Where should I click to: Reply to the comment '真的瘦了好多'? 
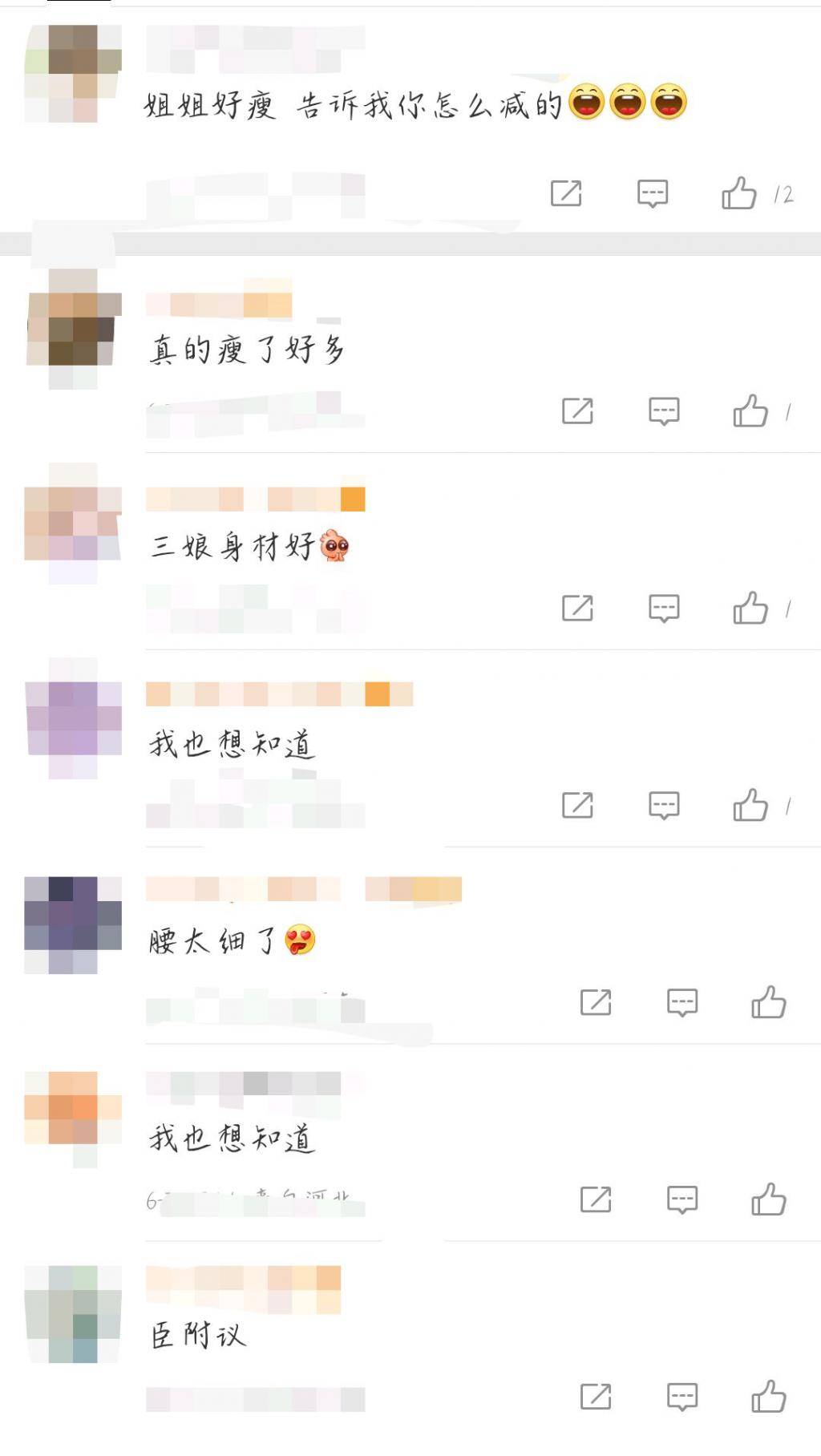[664, 411]
